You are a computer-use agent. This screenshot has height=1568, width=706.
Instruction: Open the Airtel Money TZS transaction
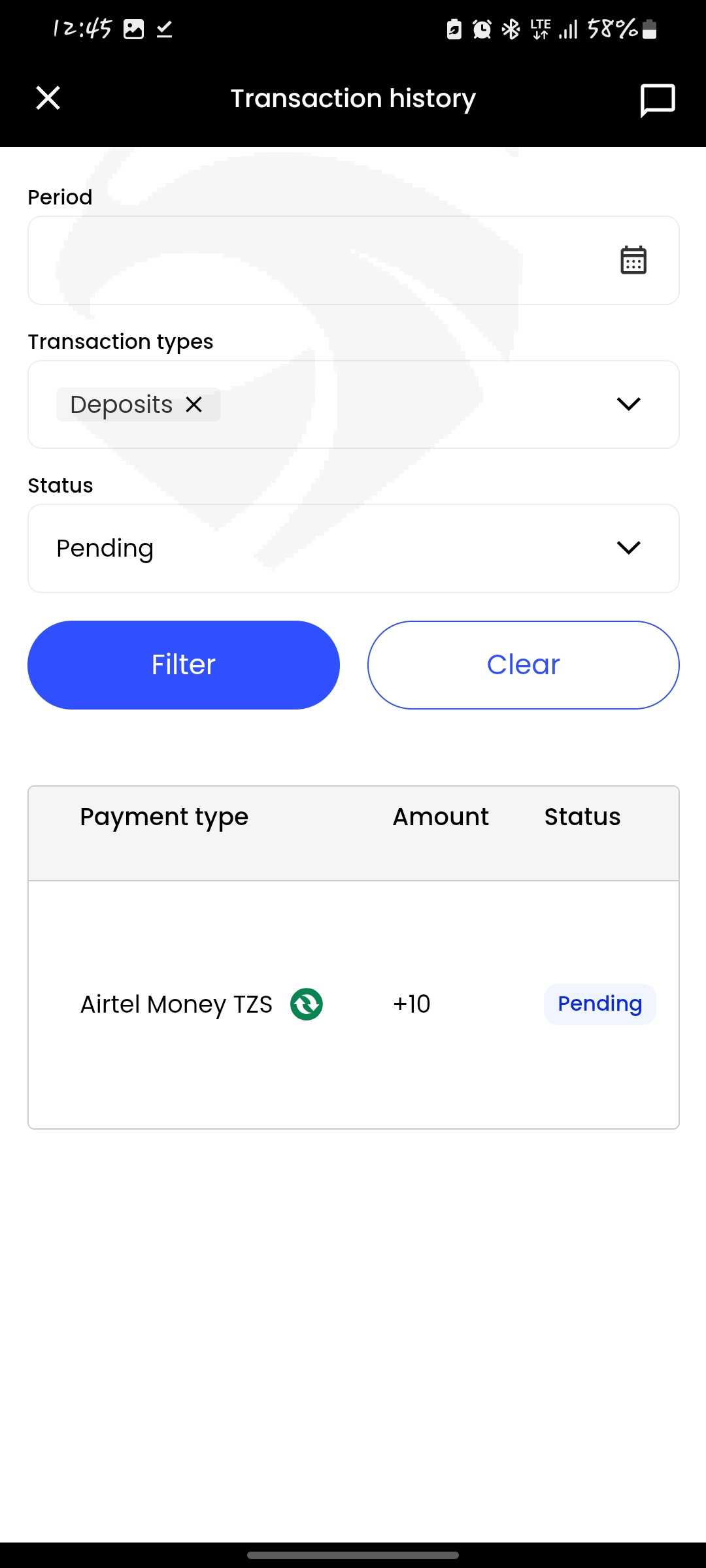point(353,1004)
